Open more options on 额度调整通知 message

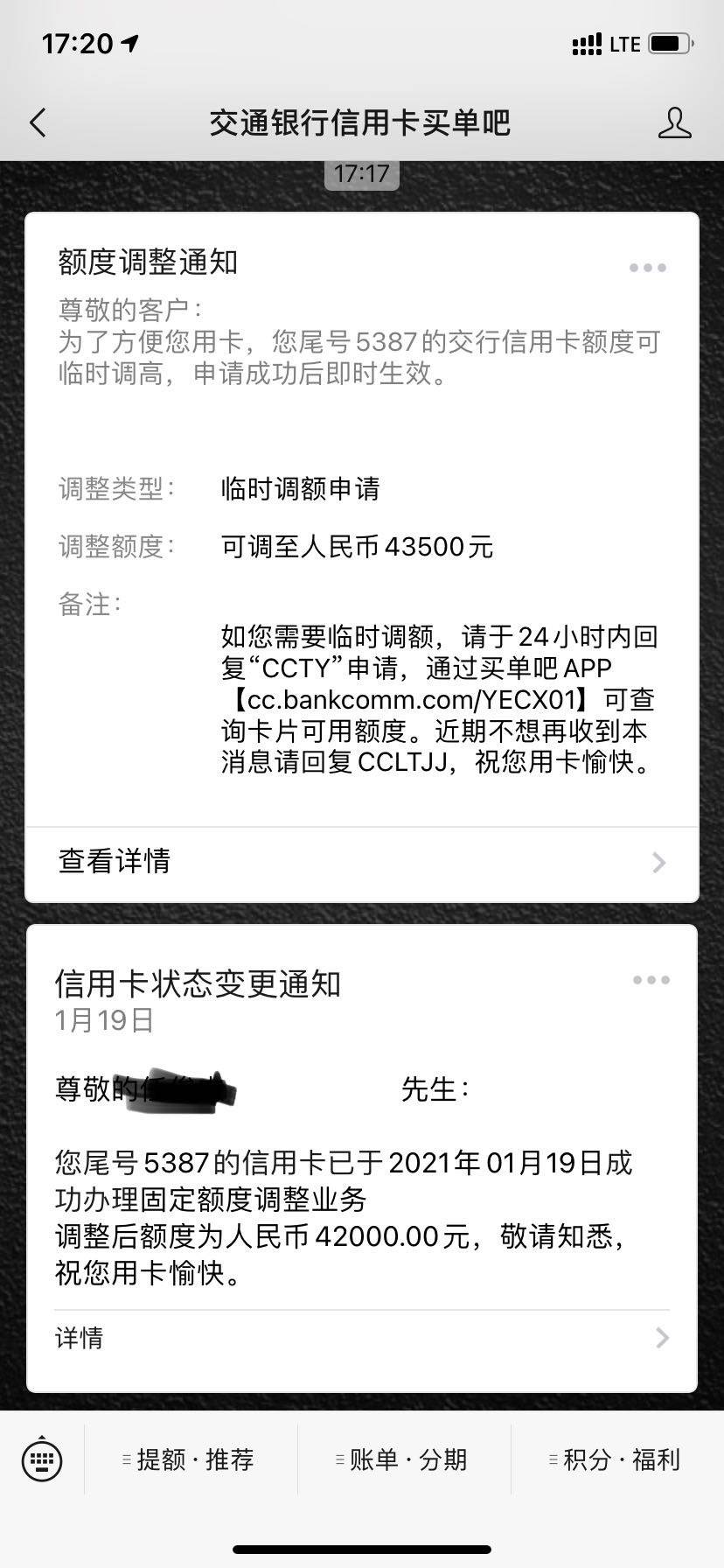point(647,268)
